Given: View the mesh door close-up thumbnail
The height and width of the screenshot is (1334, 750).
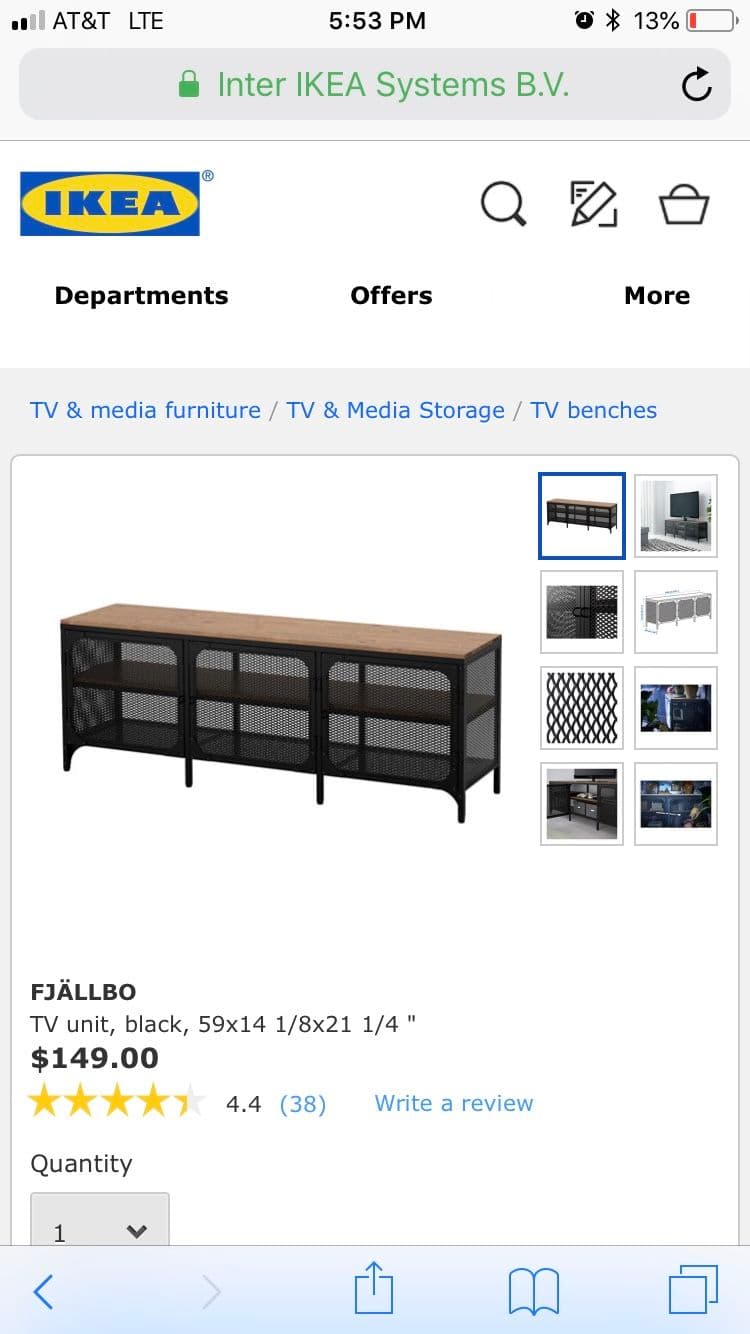Looking at the screenshot, I should tap(582, 612).
